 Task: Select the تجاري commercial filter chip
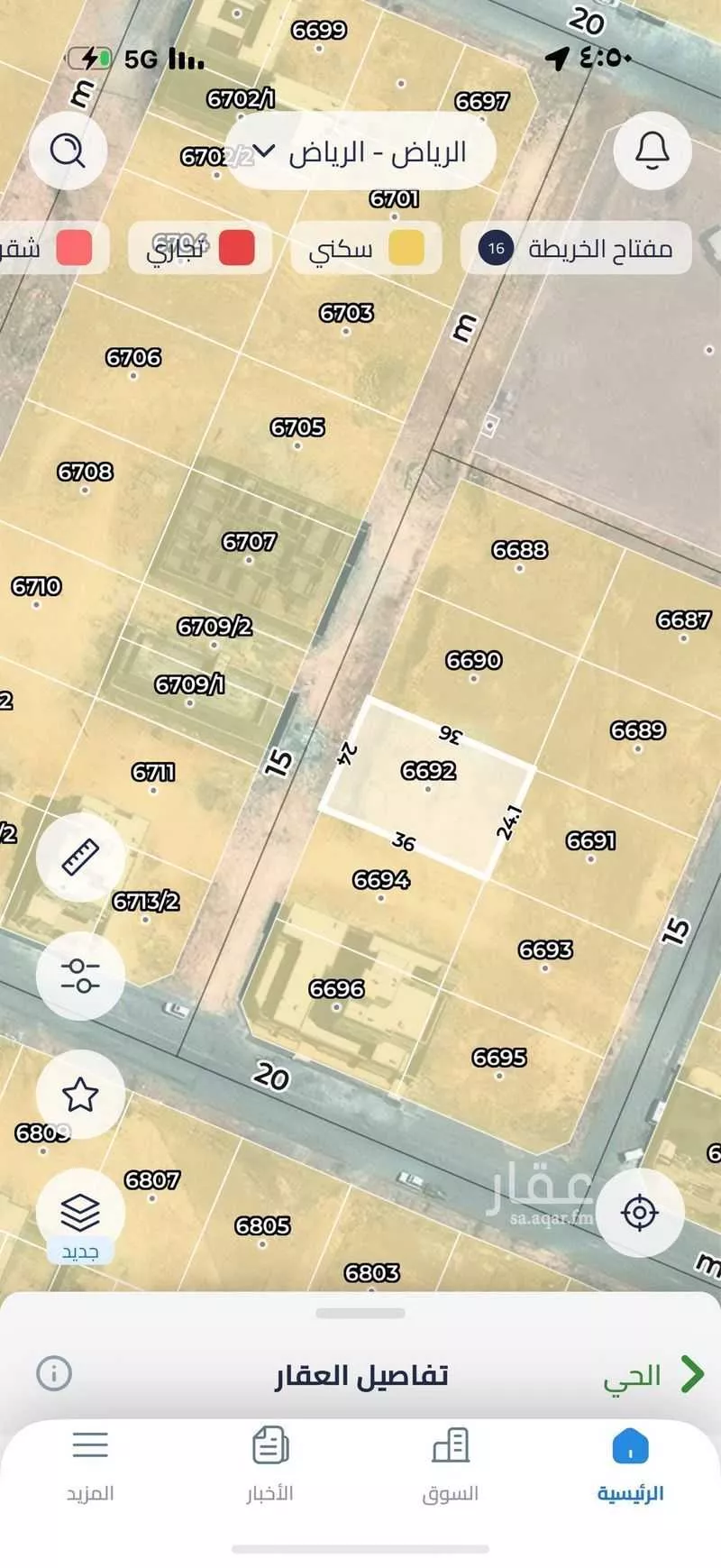click(x=200, y=248)
